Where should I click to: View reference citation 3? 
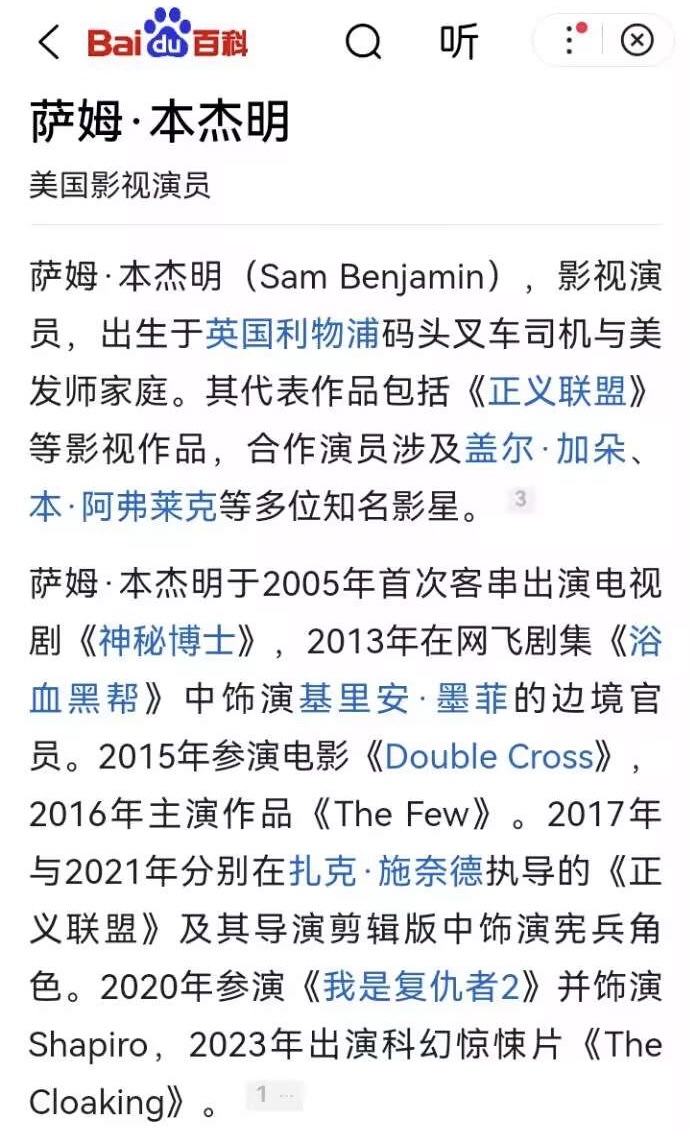[x=519, y=498]
